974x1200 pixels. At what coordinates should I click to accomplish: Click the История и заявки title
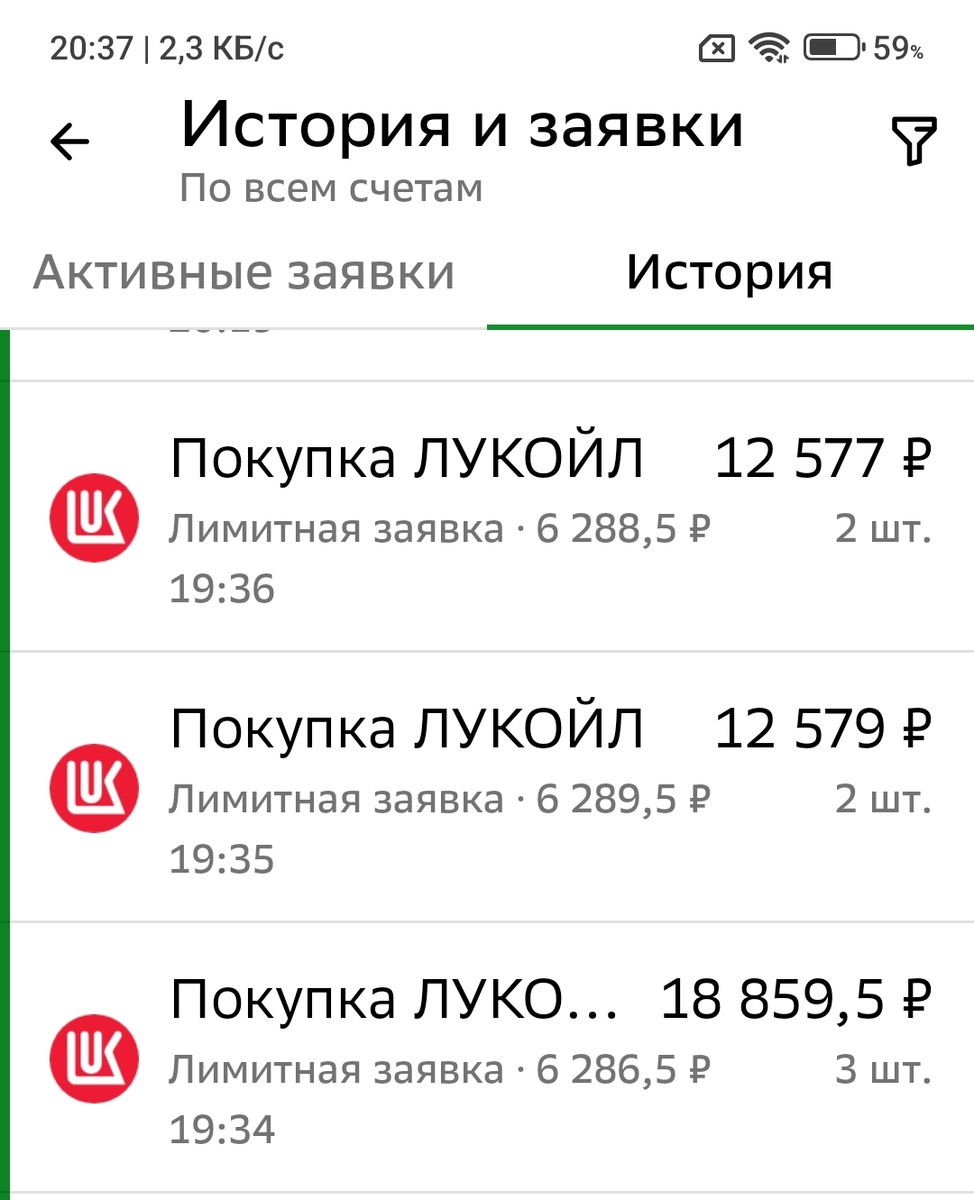(462, 125)
